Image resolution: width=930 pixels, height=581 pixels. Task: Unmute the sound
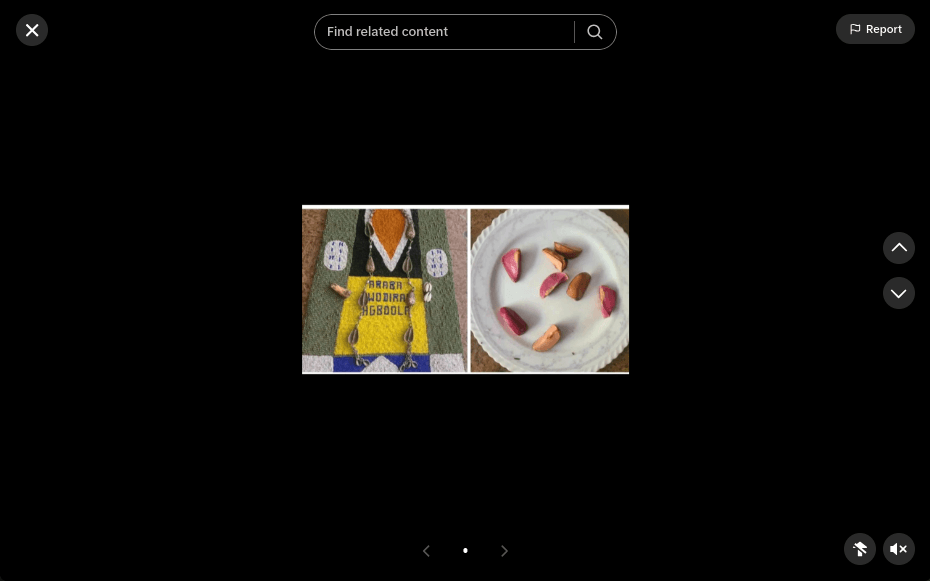tap(898, 549)
